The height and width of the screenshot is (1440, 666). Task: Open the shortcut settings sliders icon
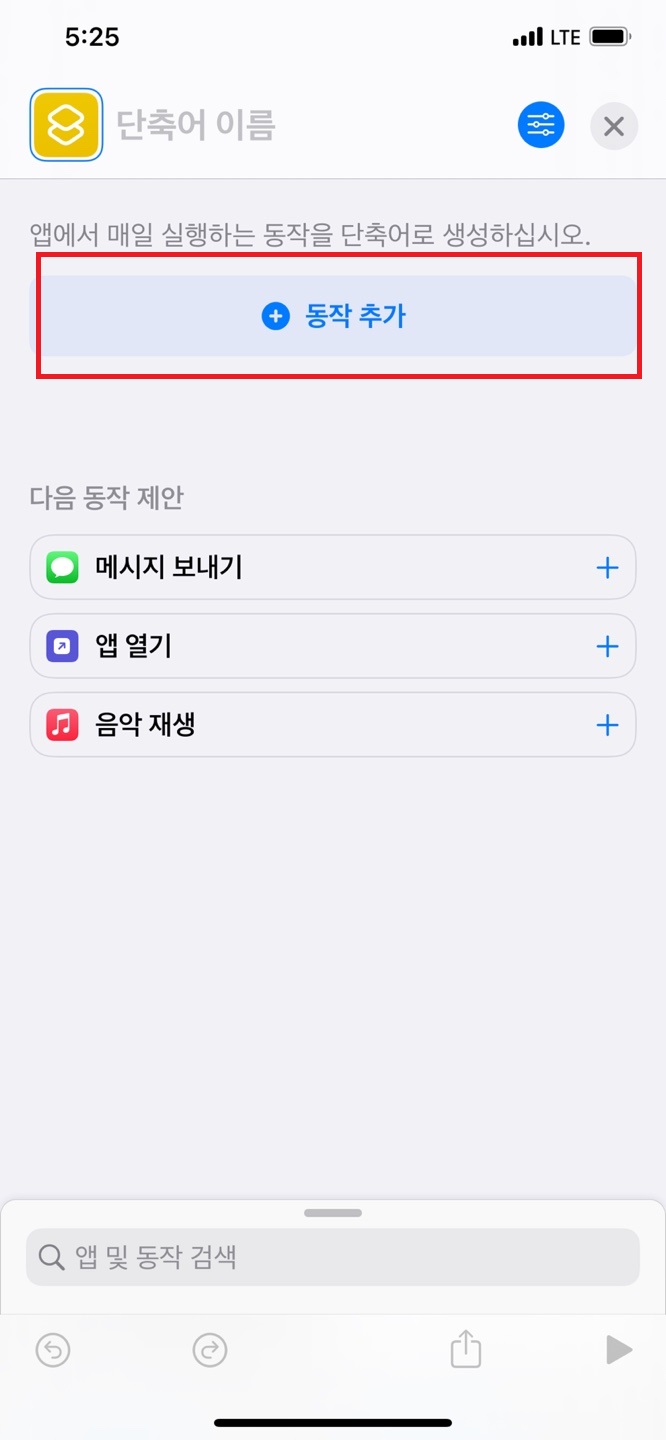[541, 126]
